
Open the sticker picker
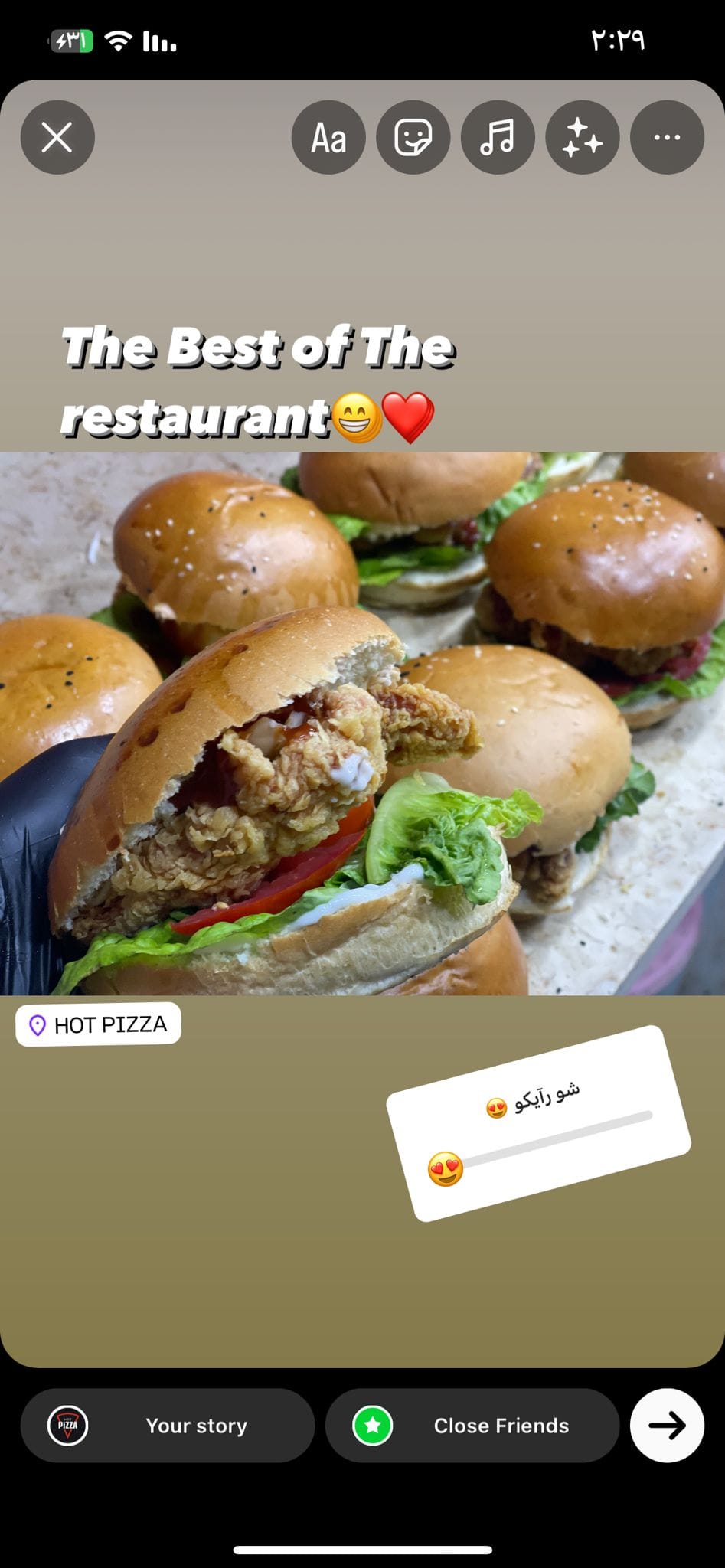point(413,138)
